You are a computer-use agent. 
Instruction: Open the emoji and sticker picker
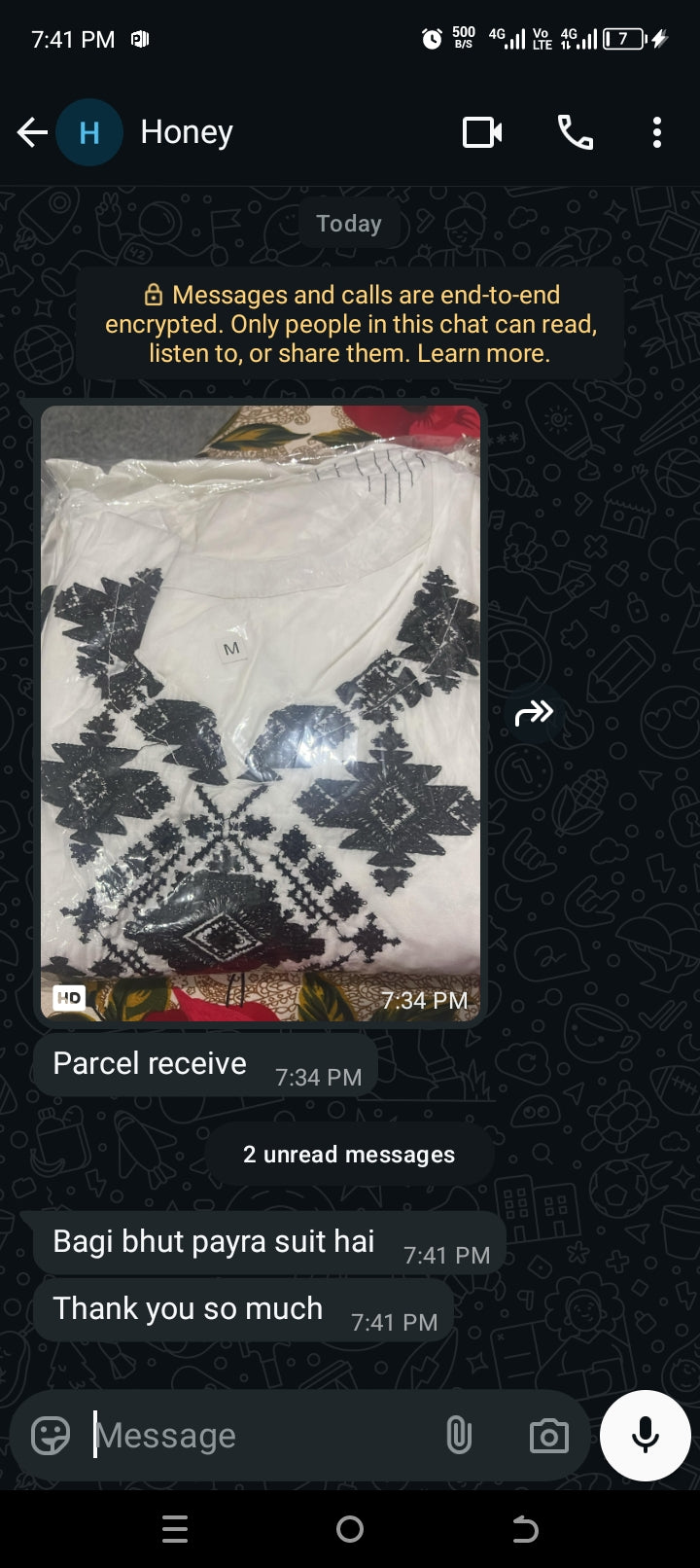[51, 1435]
